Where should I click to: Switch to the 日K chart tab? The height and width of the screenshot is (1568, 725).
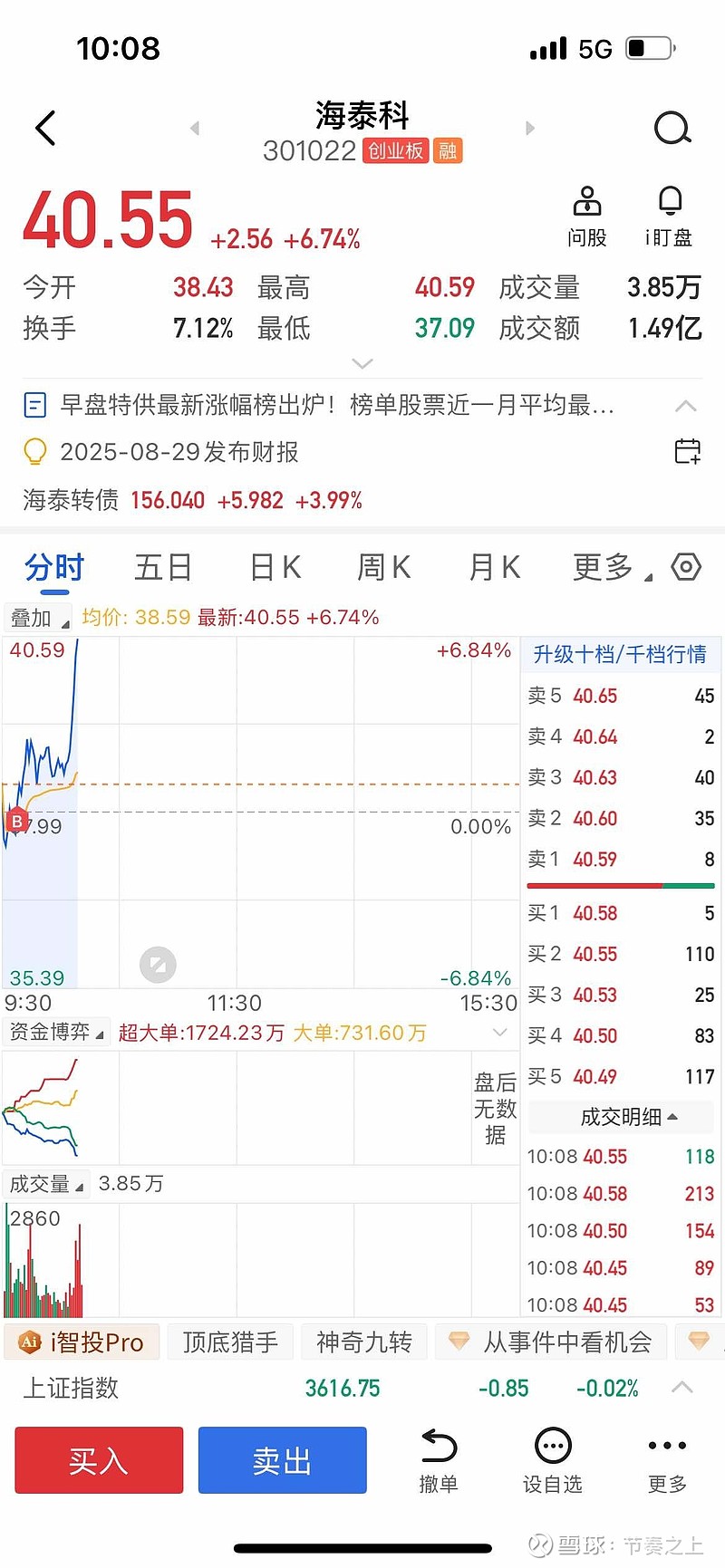tap(275, 567)
